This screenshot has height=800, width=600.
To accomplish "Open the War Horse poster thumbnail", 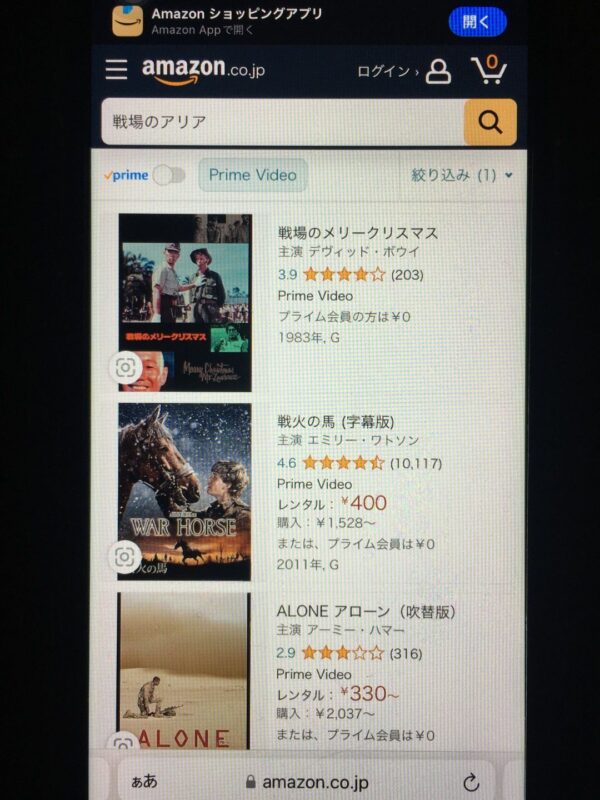I will coord(185,491).
